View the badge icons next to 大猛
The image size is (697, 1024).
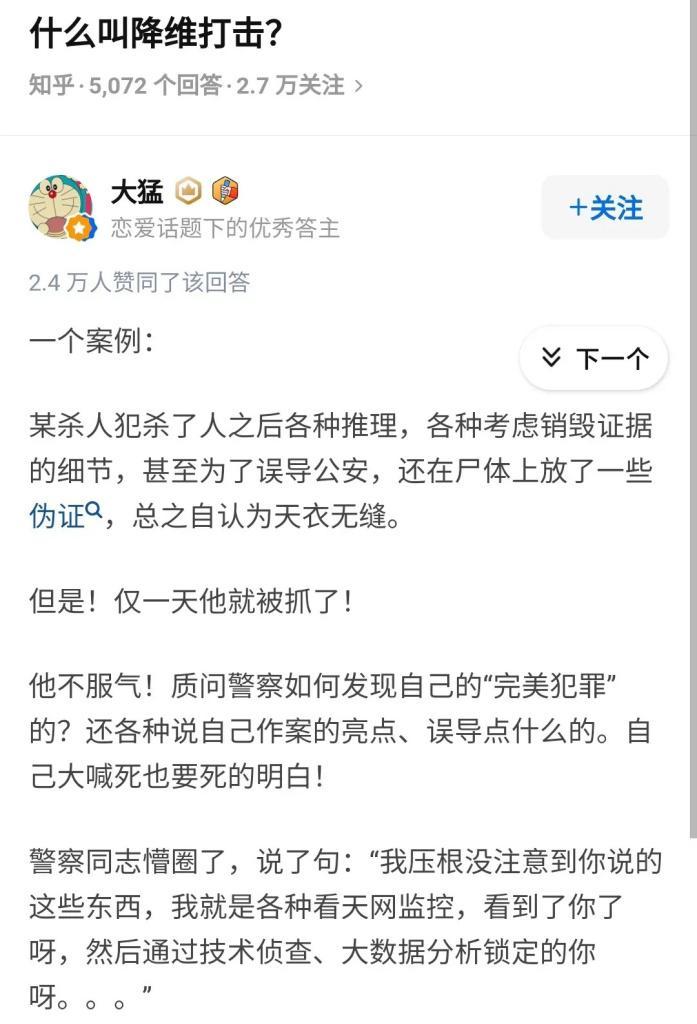click(x=207, y=190)
